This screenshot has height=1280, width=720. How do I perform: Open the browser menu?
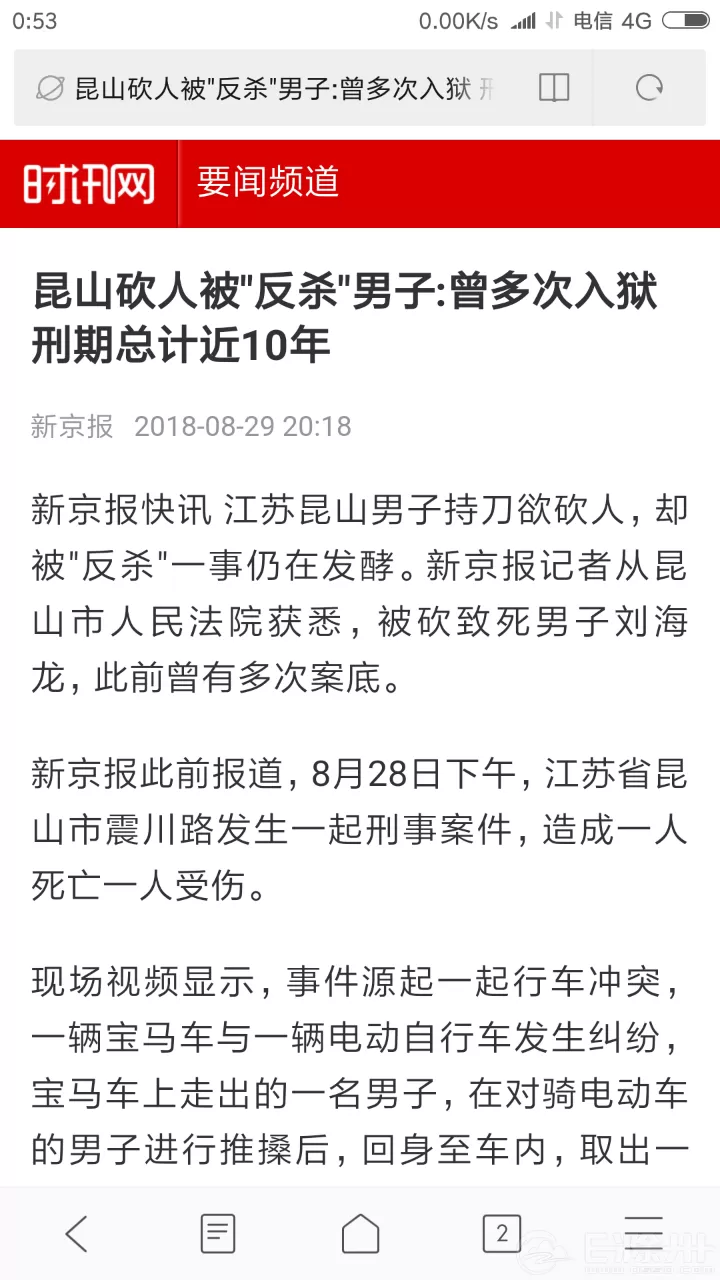[x=643, y=1233]
